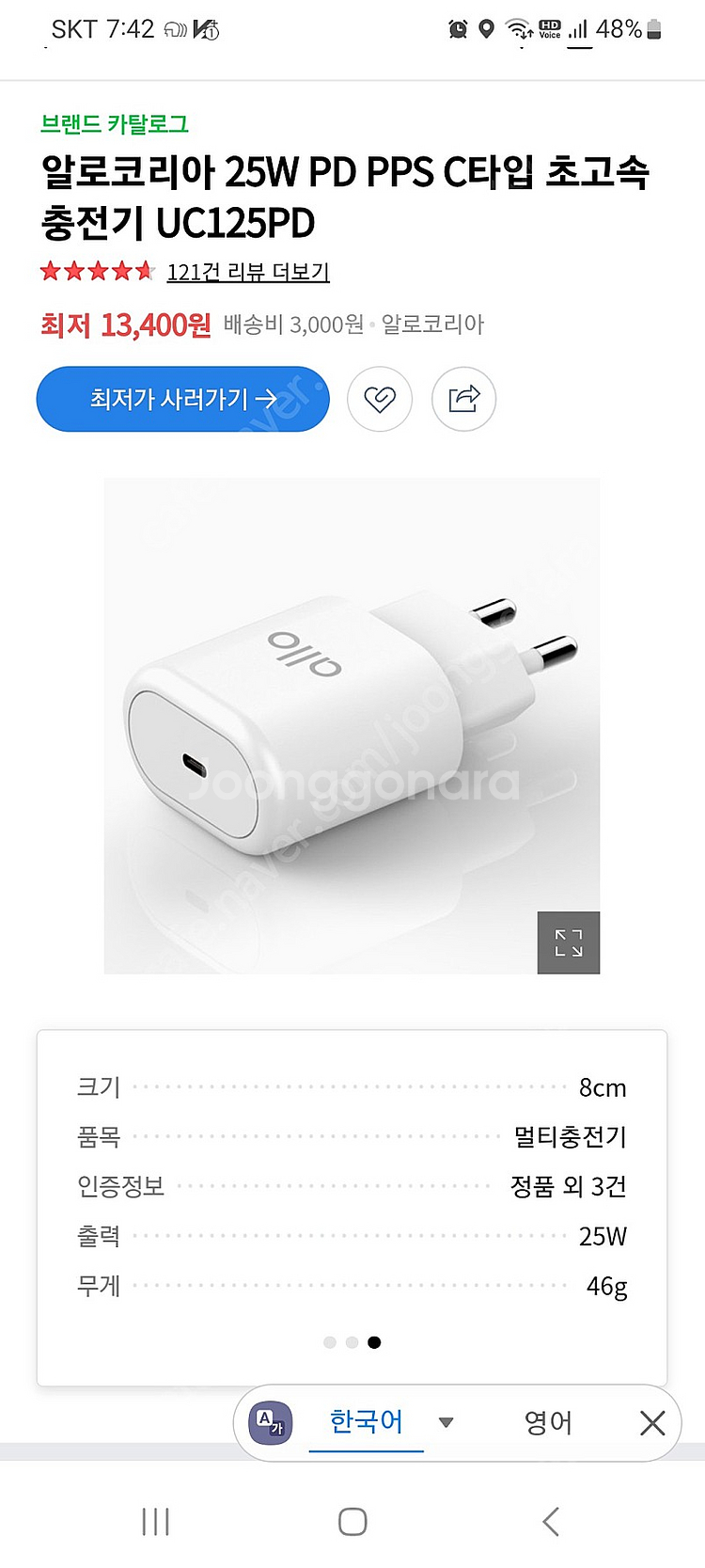Open the share options icon

pyautogui.click(x=463, y=399)
